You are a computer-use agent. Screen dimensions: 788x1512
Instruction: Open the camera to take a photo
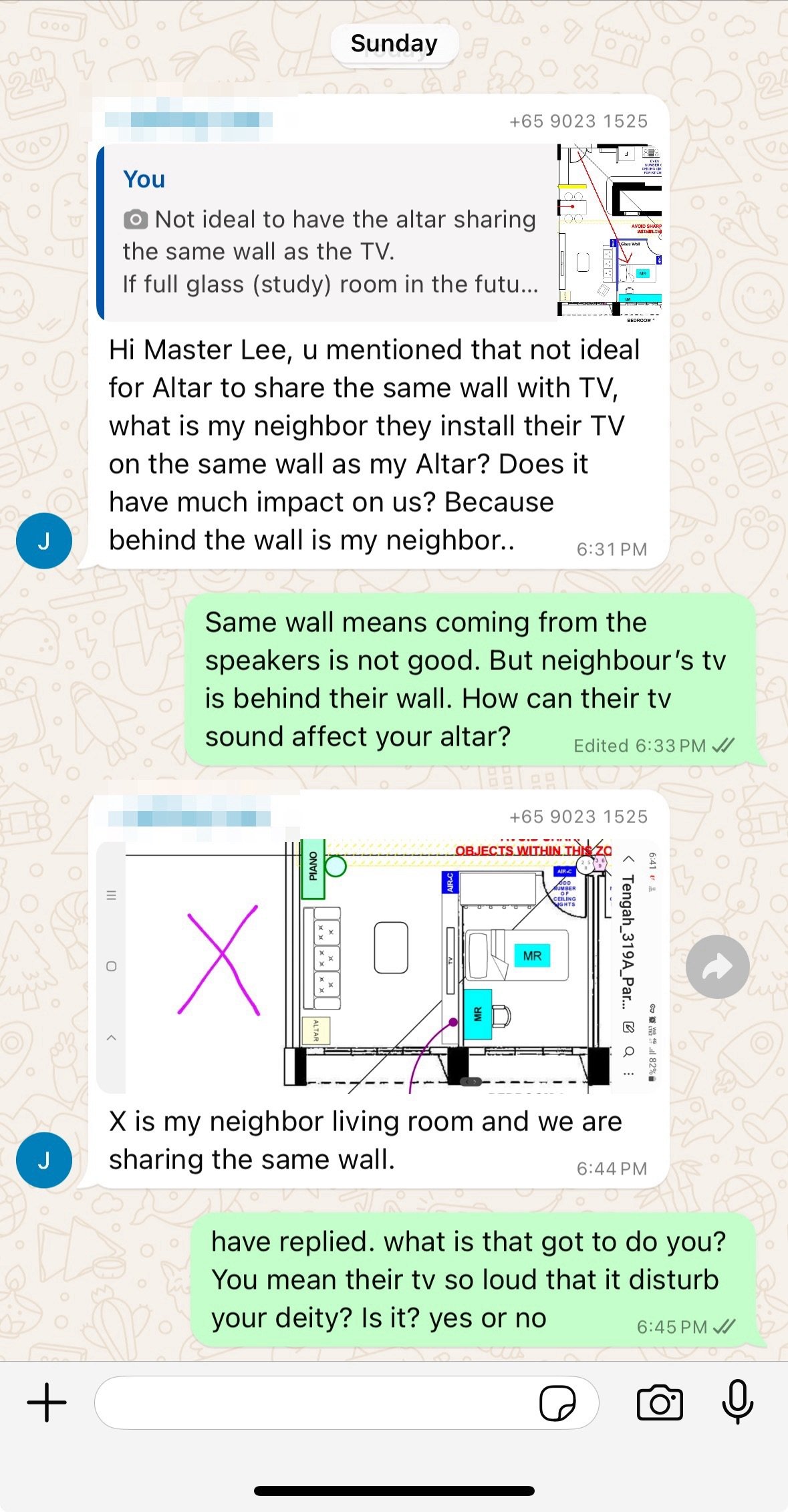point(660,1402)
